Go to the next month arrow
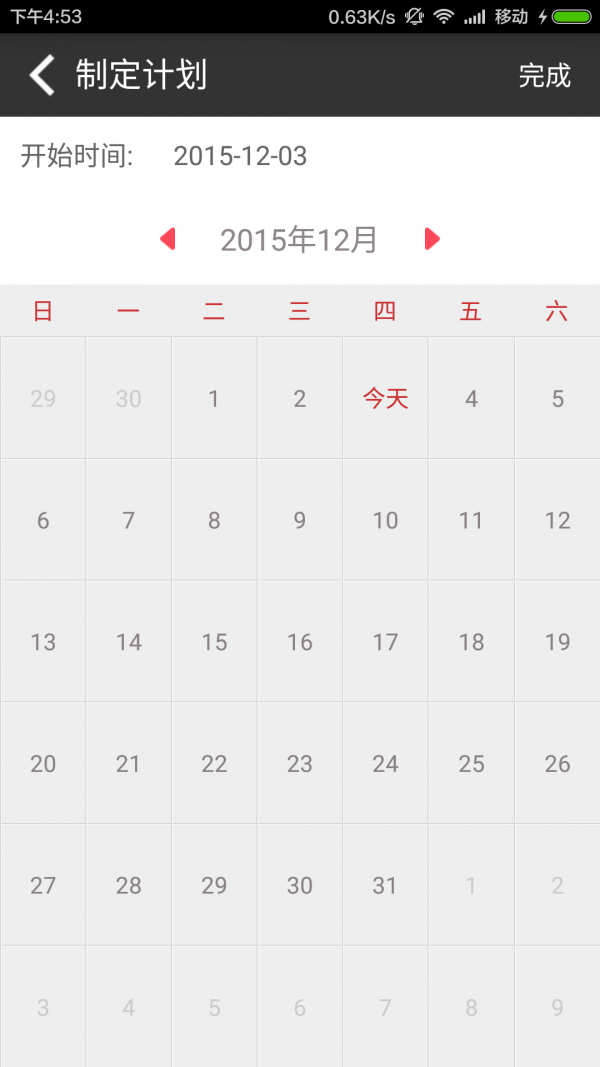Screen dimensions: 600x1067 pos(432,239)
